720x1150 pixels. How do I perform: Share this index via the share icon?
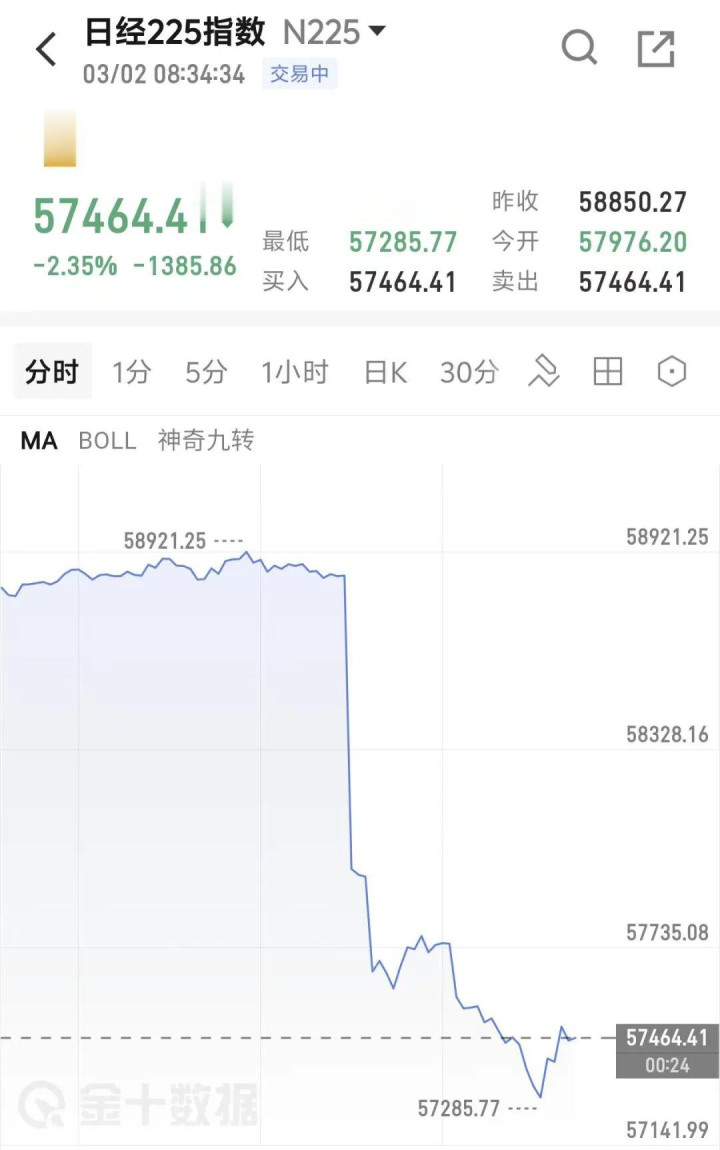pos(656,48)
